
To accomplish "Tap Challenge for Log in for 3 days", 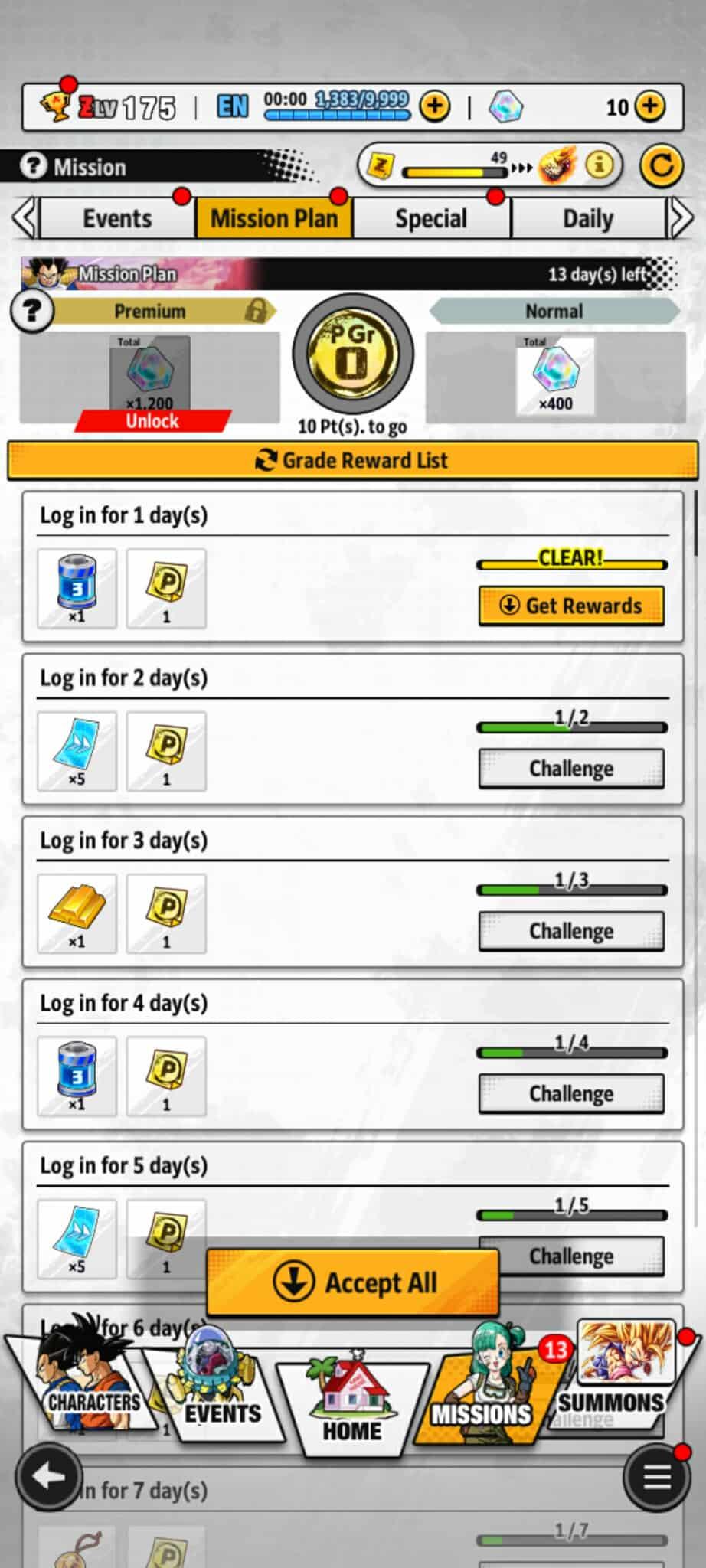I will coord(571,931).
